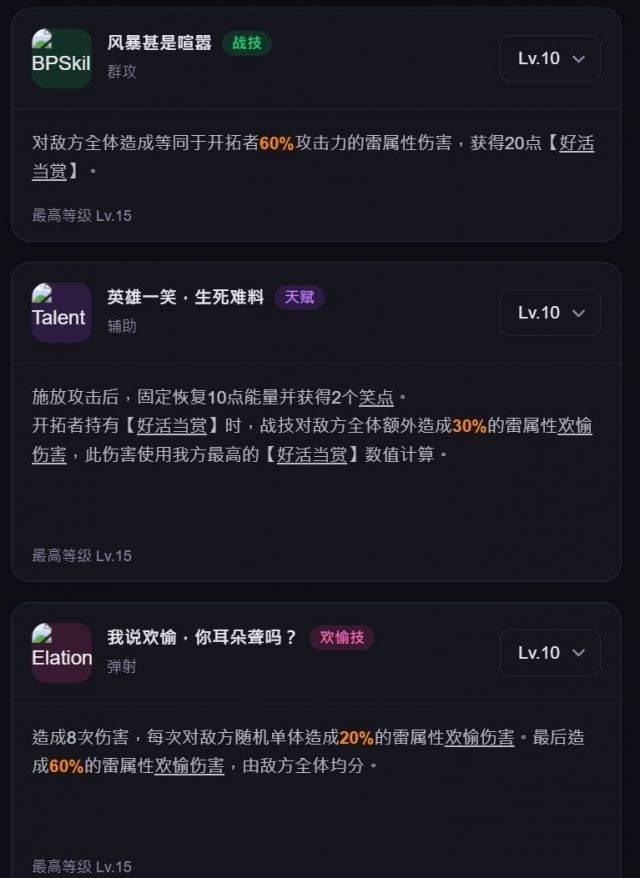Tap the 欢愉伤害 link following 20%的雷属性
This screenshot has height=878, width=640.
pos(479,738)
